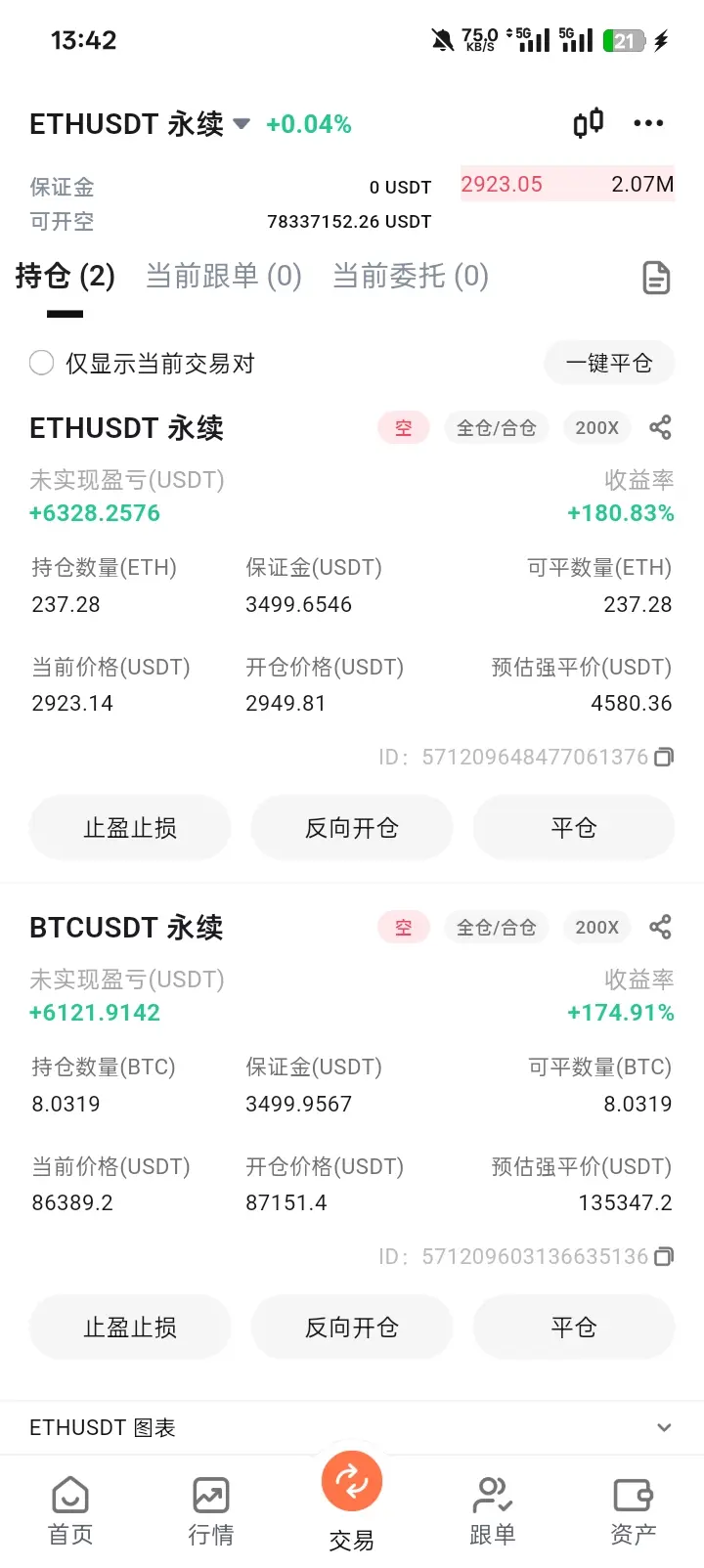The width and height of the screenshot is (704, 1568).
Task: Switch to the 当前跟单 (0) tab
Action: coord(223,277)
